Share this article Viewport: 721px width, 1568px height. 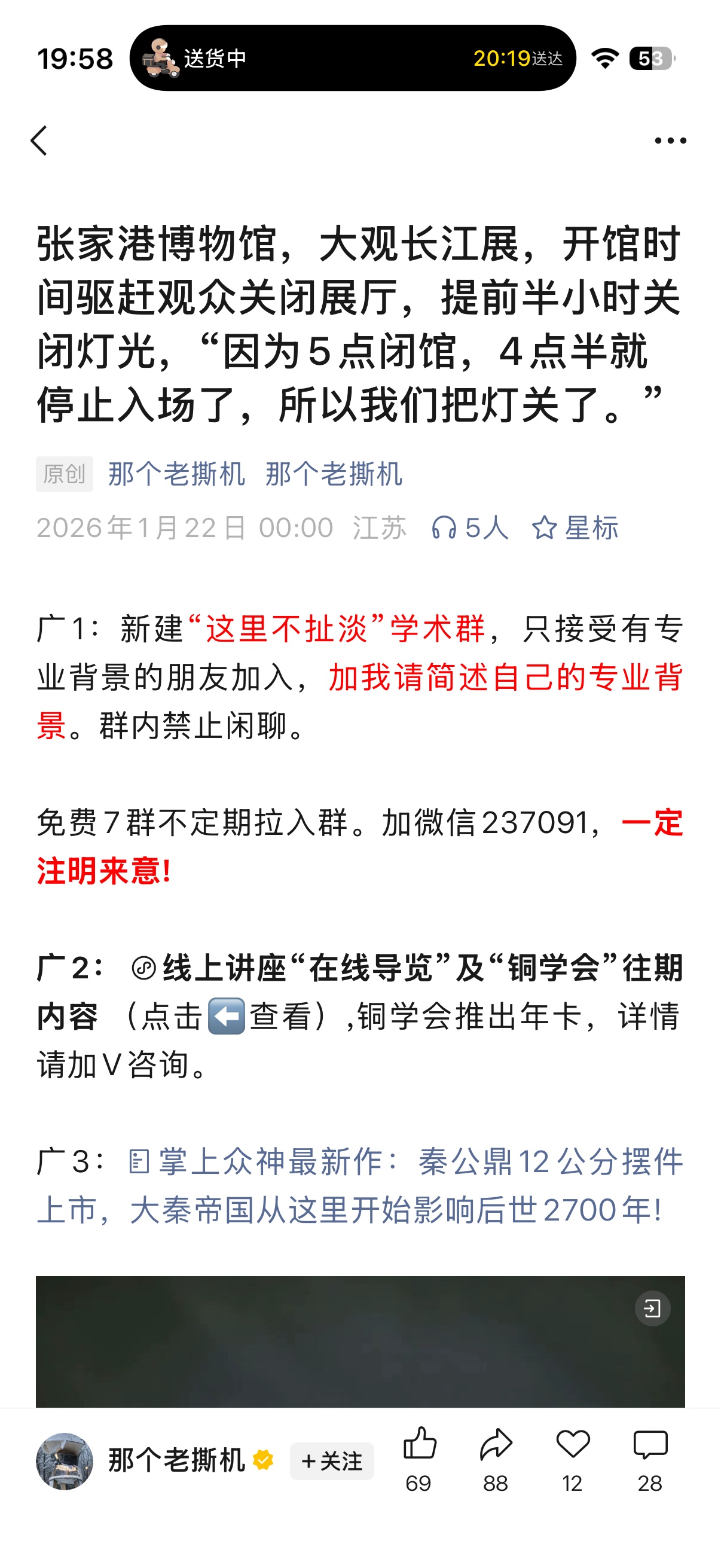496,1459
